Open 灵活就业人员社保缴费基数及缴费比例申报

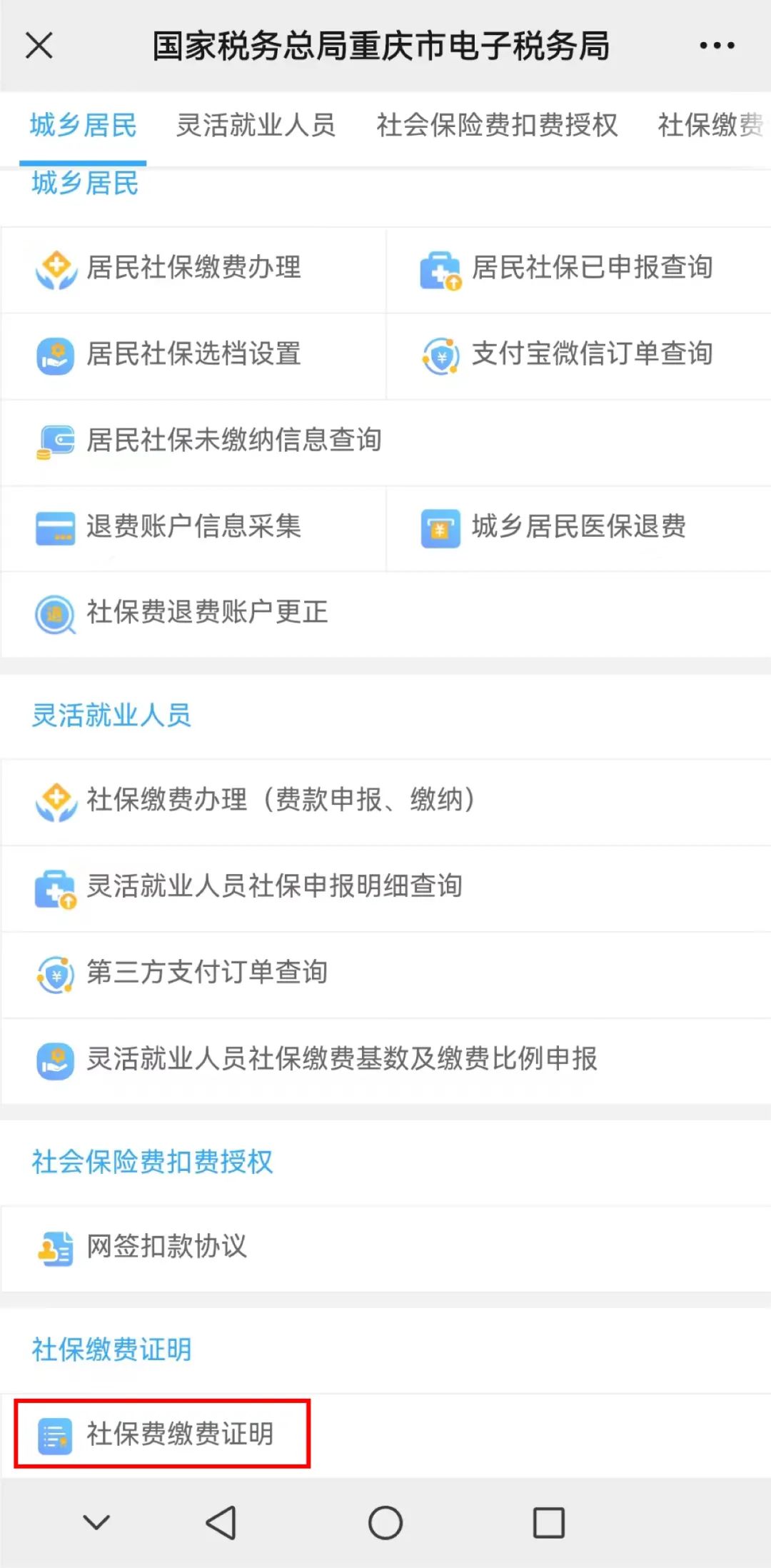click(x=341, y=1060)
